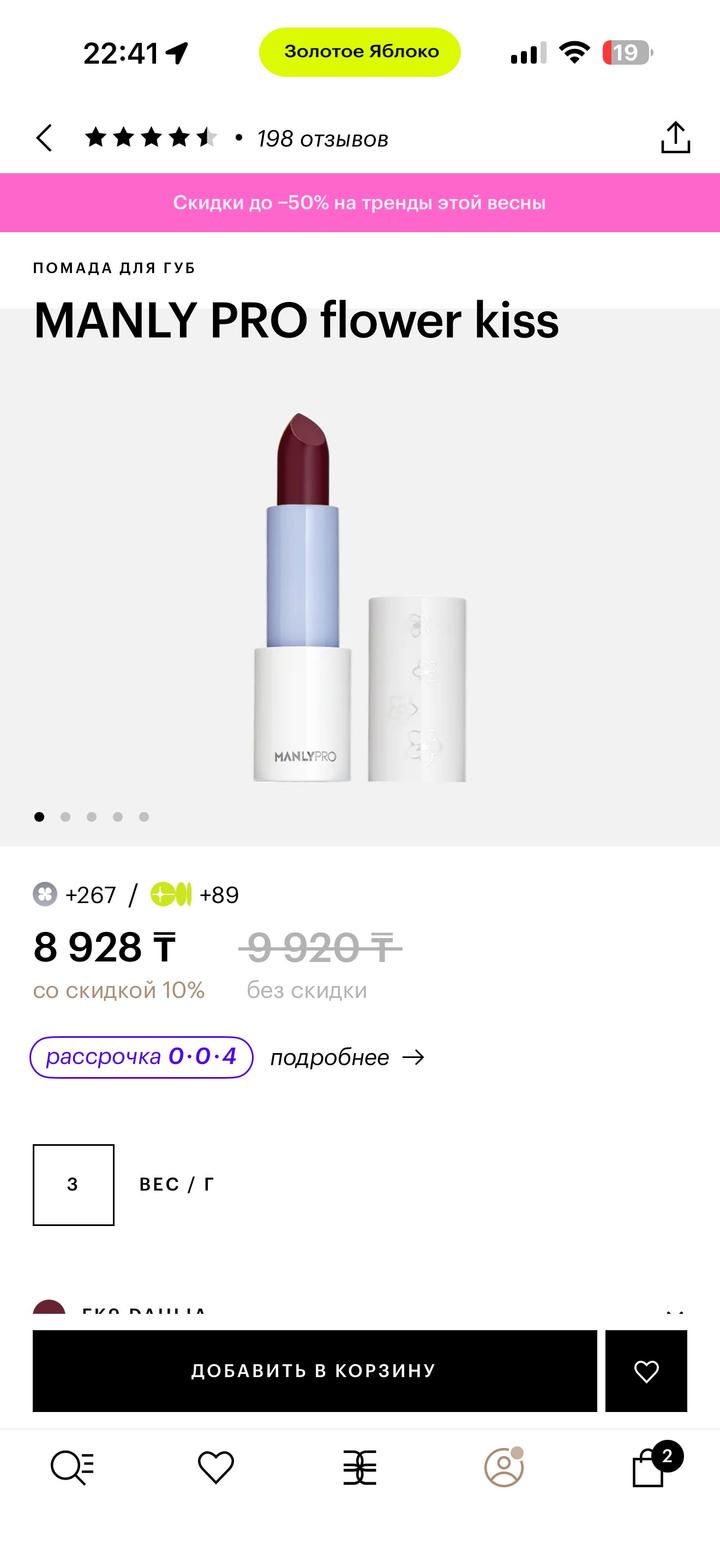
Task: Return to Золотое Яблоко via status pill
Action: pos(360,52)
